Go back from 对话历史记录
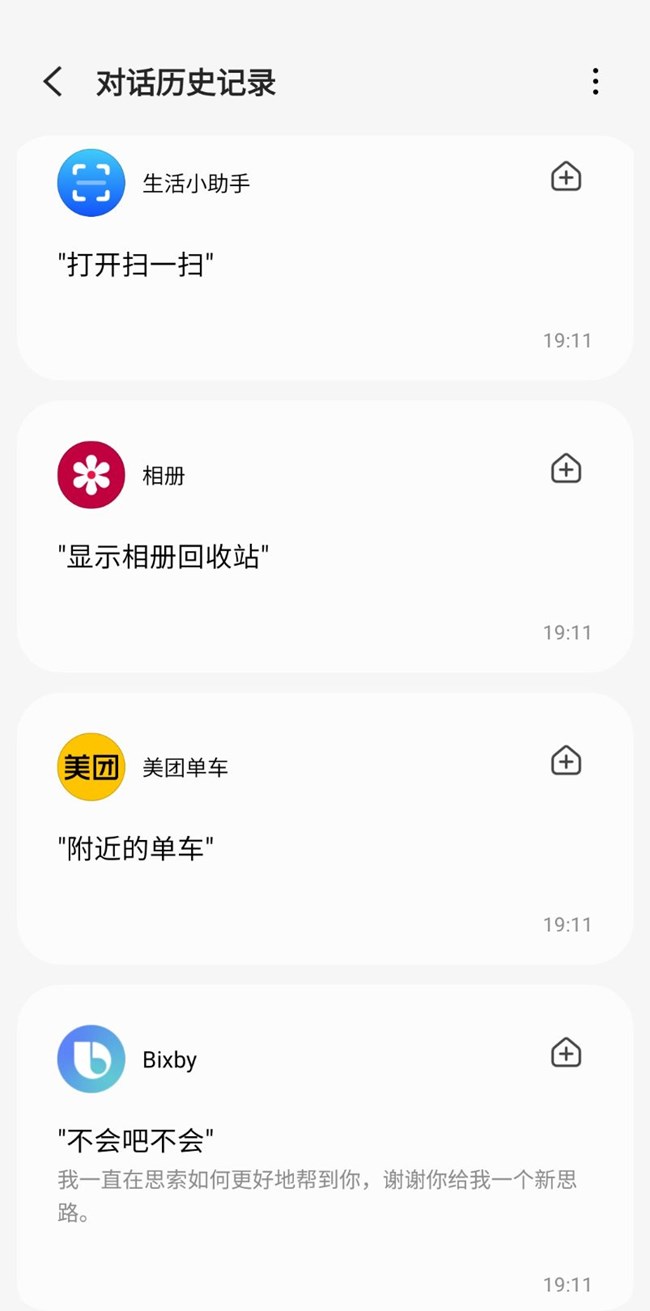Screen dimensions: 650x1311 (x=54, y=82)
